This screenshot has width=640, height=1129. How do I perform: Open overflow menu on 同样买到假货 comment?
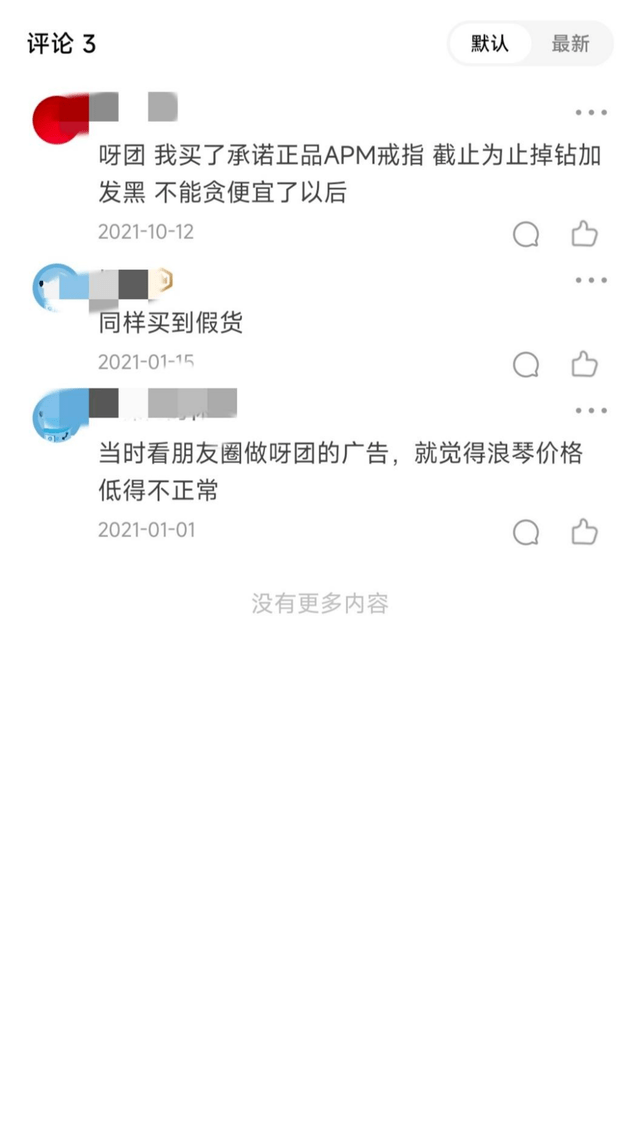(590, 280)
